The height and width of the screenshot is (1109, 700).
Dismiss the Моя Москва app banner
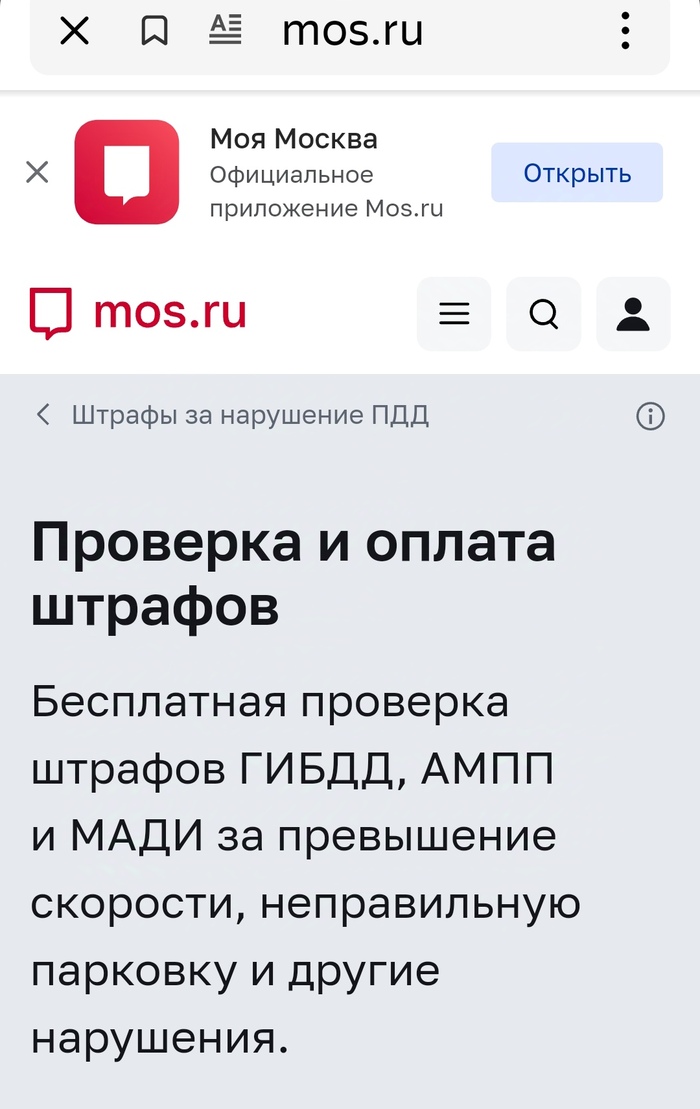coord(37,172)
